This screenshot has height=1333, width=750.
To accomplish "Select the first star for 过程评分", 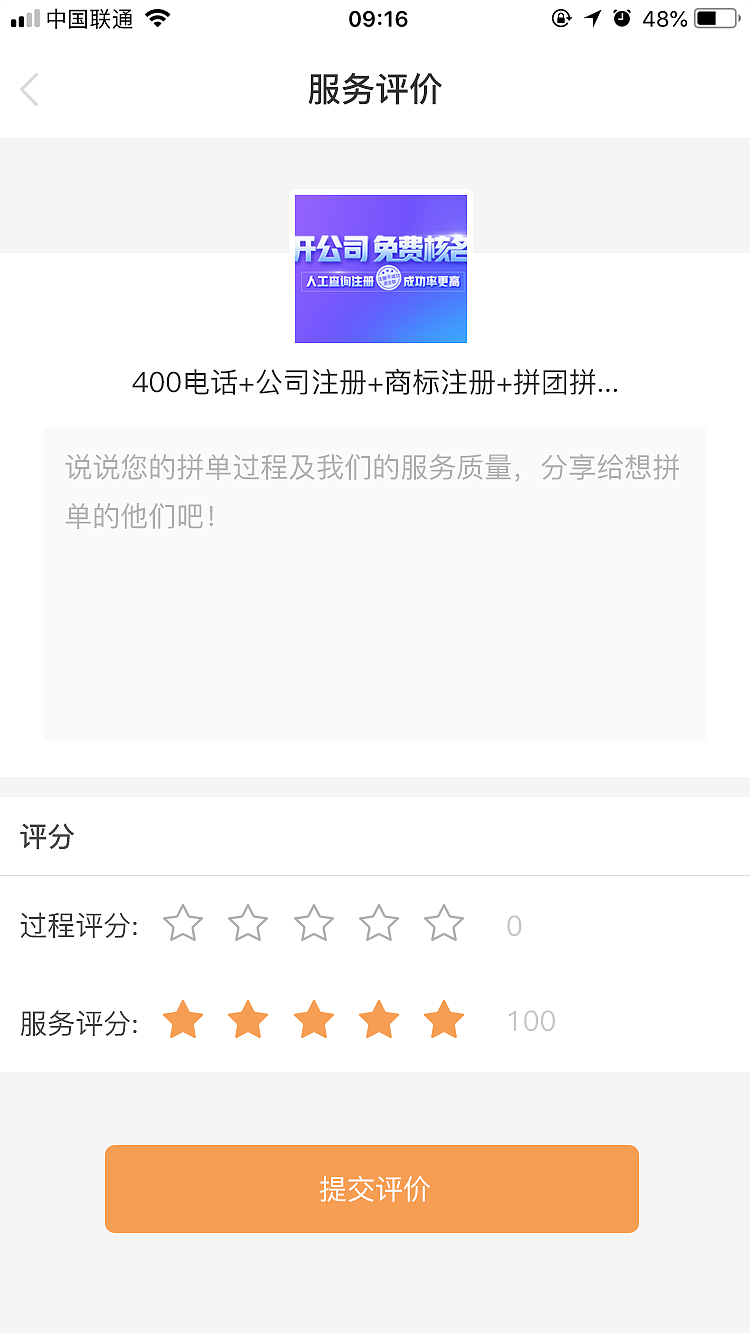I will (x=183, y=924).
